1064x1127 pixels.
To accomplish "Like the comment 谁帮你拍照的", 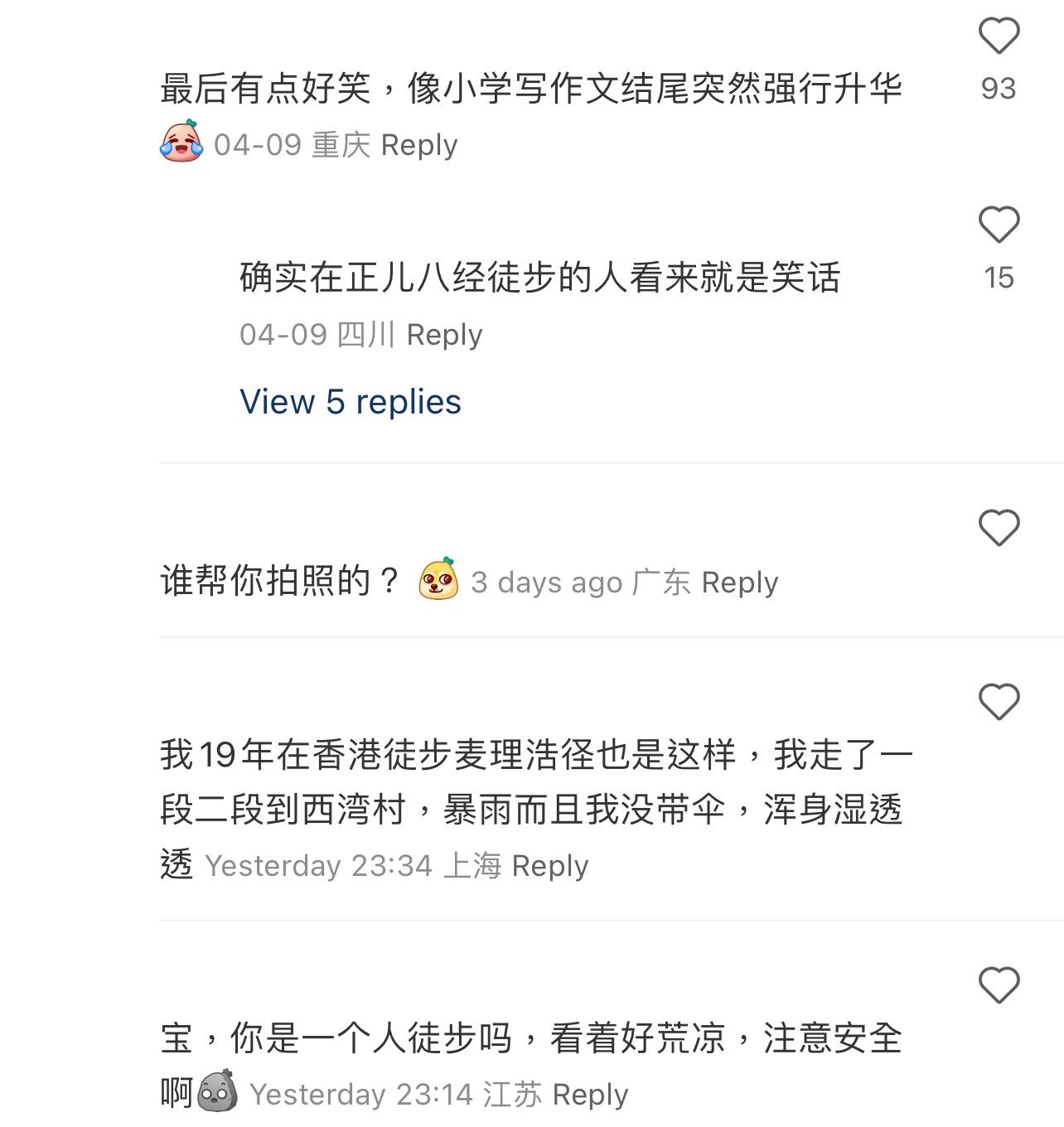I will (999, 528).
